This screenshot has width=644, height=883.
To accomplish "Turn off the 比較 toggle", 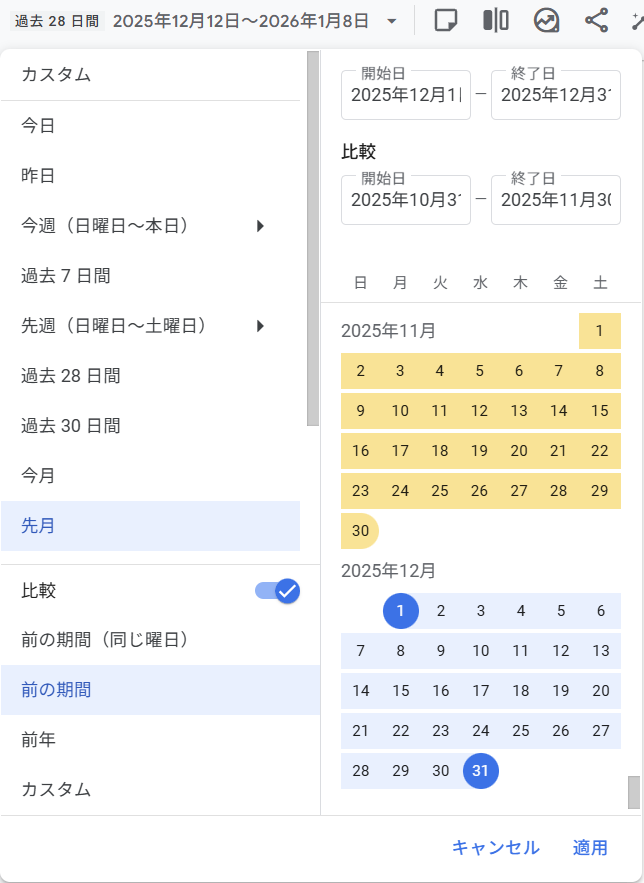I will [x=278, y=591].
